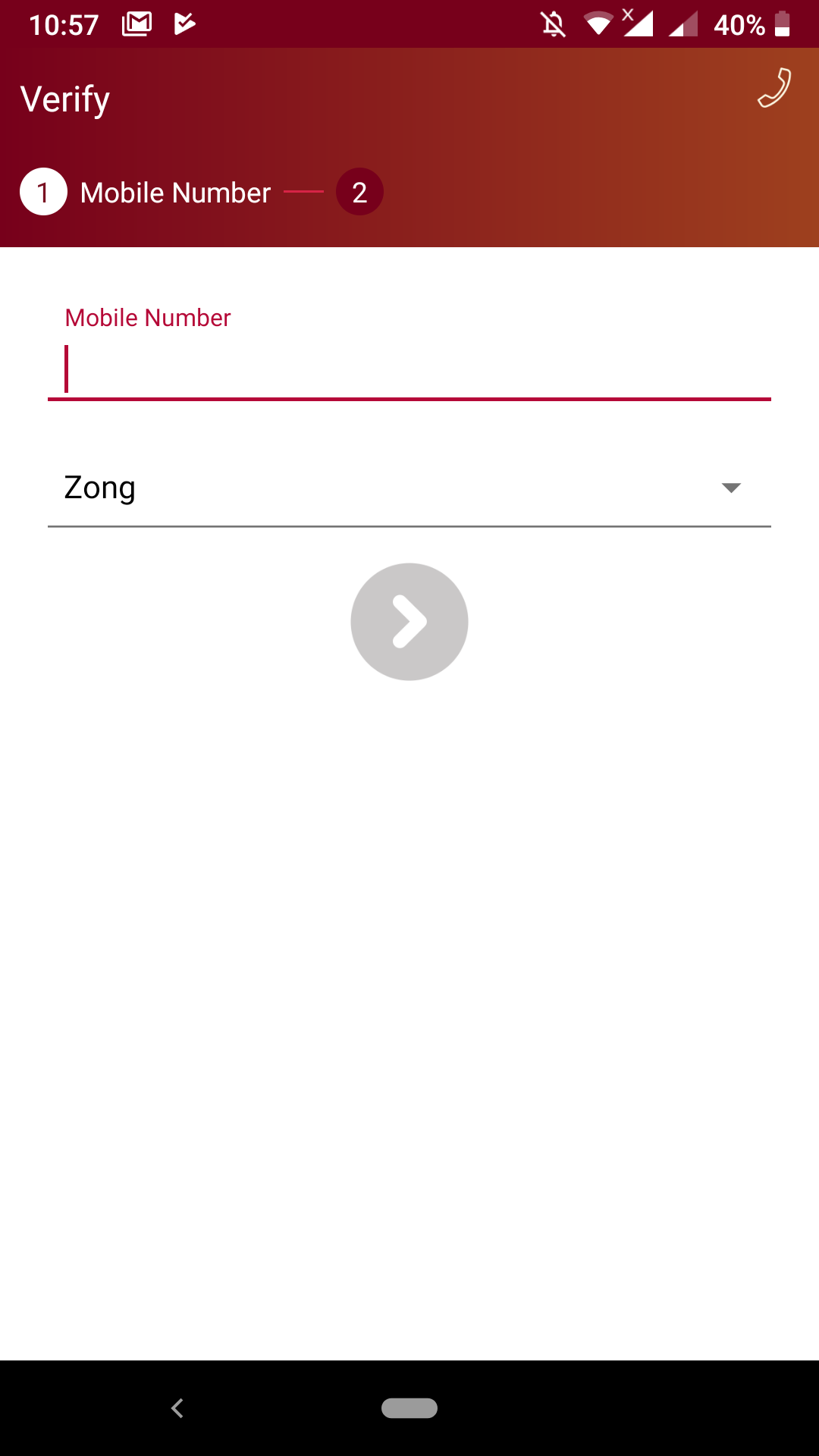Viewport: 819px width, 1456px height.
Task: Tap the phone call icon
Action: pos(774,88)
